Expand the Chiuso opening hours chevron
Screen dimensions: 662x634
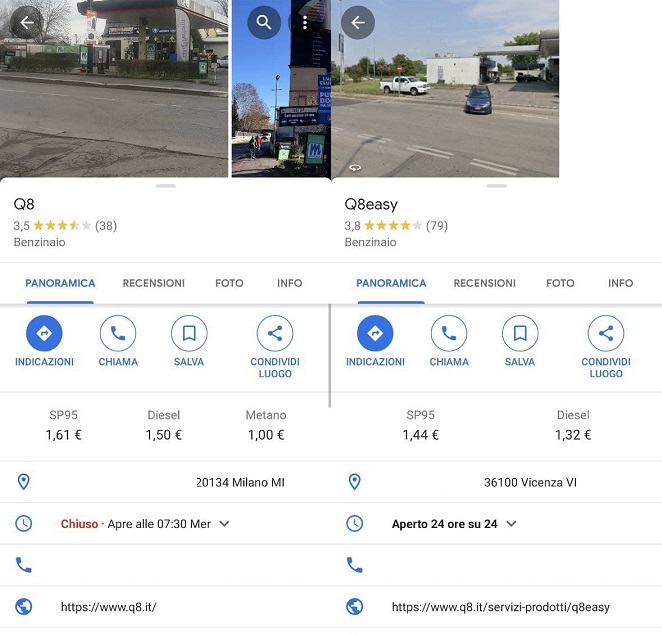[224, 524]
